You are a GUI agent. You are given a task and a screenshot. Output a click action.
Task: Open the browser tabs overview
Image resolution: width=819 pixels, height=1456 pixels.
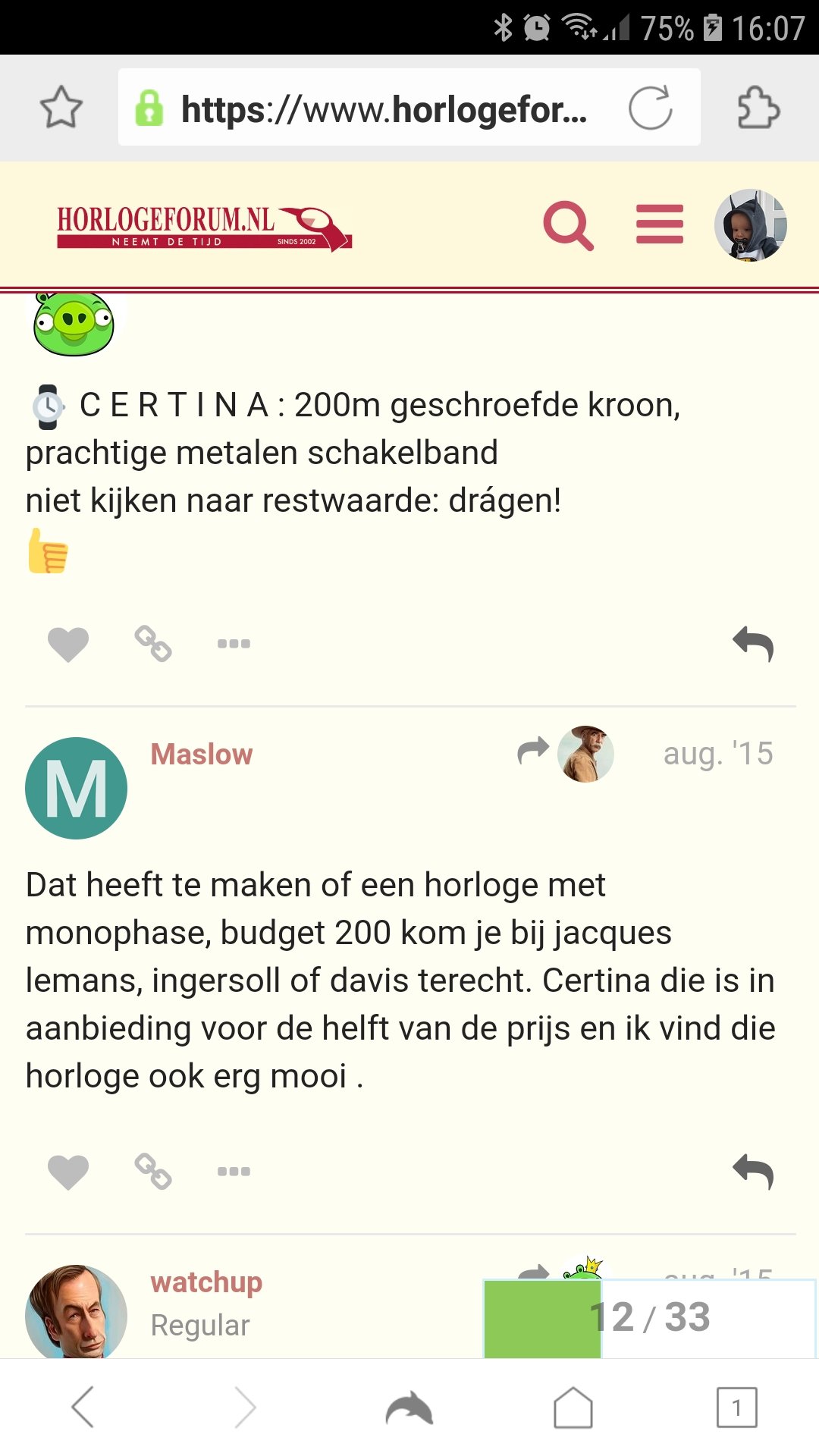[x=737, y=1408]
